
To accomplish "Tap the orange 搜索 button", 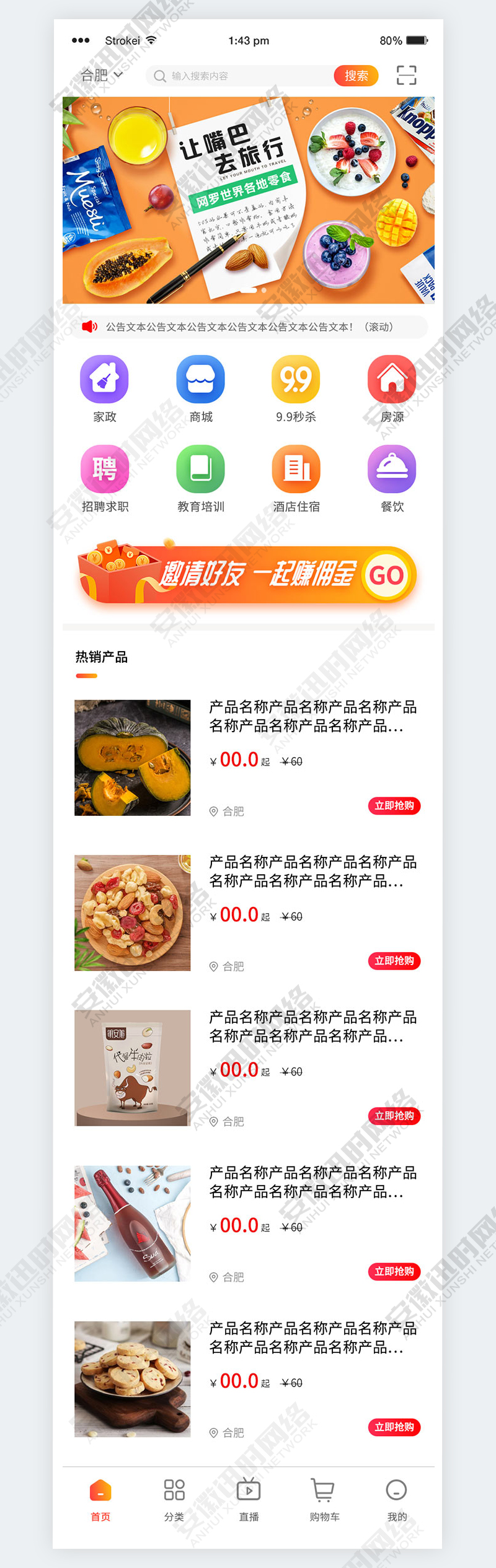I will [356, 76].
